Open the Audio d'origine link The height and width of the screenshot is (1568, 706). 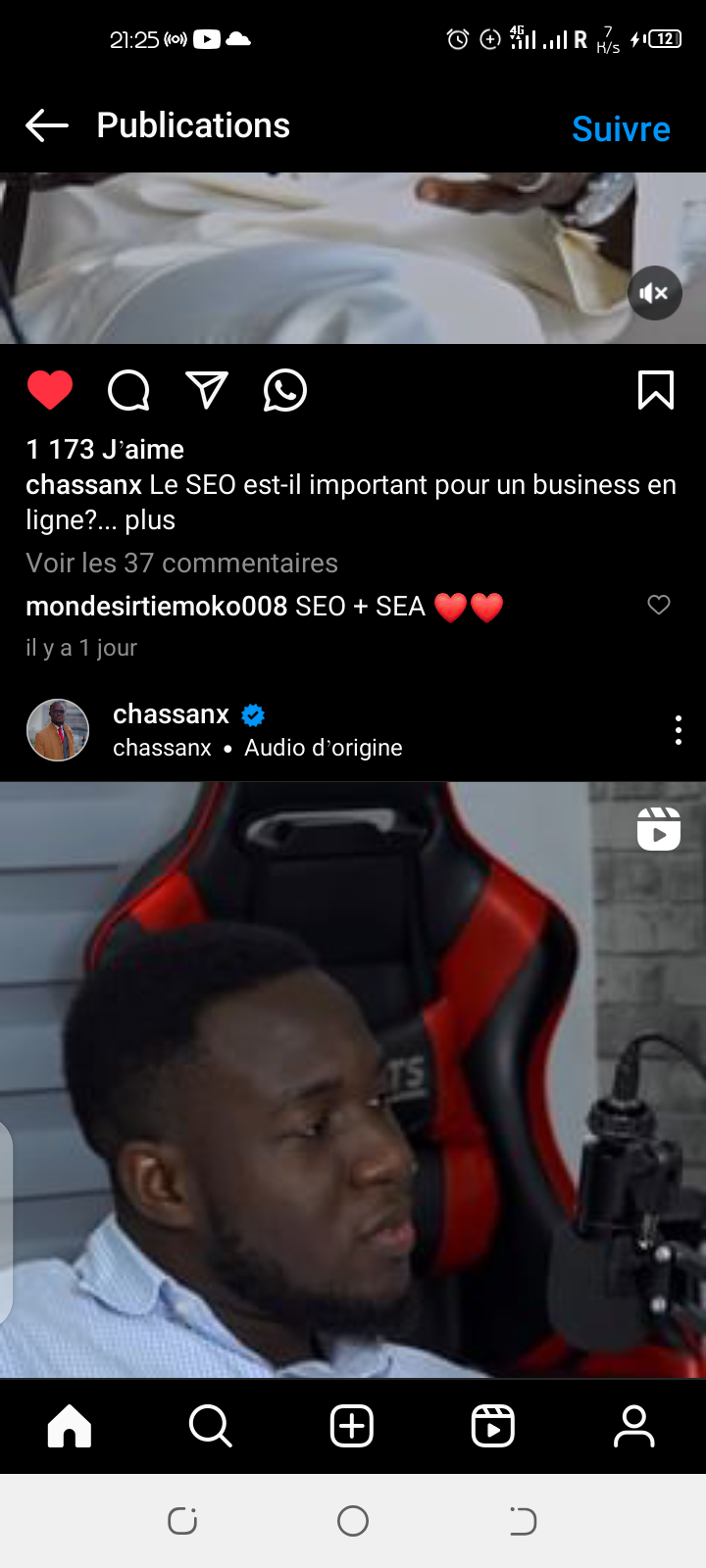pyautogui.click(x=324, y=748)
